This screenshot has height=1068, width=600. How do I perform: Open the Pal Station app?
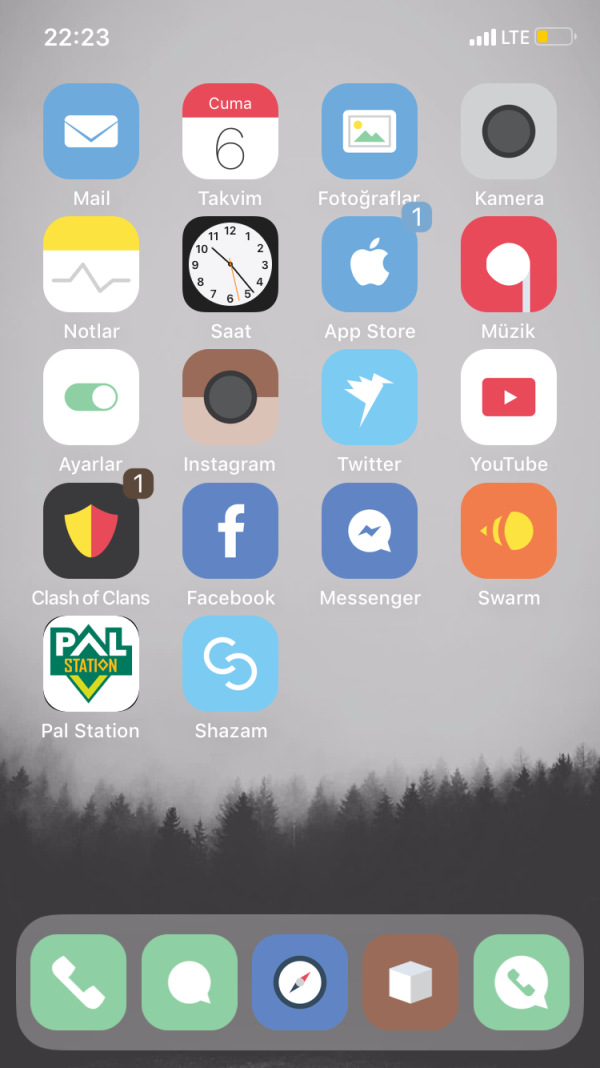pyautogui.click(x=91, y=663)
